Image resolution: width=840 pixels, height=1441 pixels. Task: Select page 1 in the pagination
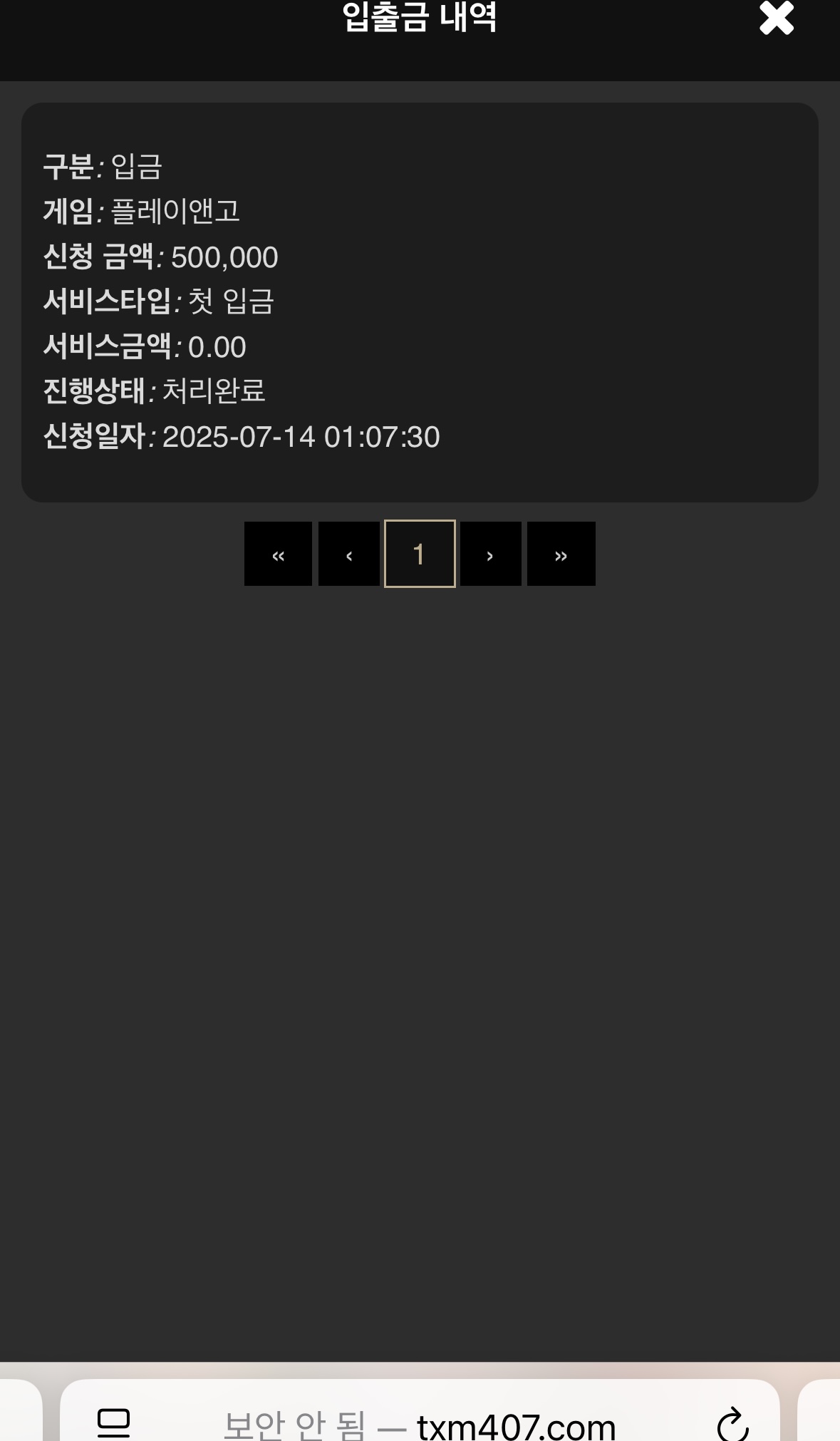tap(420, 554)
